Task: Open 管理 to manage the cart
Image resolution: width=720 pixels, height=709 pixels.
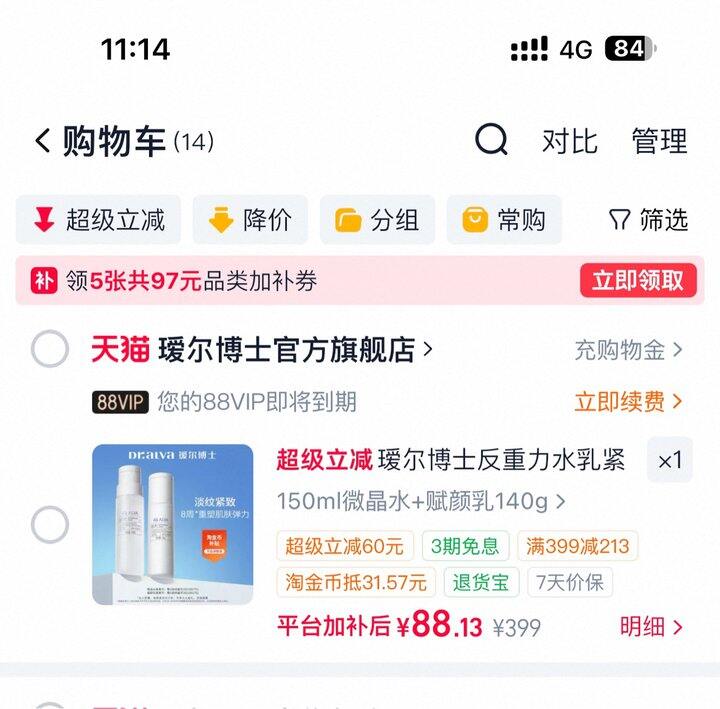Action: point(659,141)
